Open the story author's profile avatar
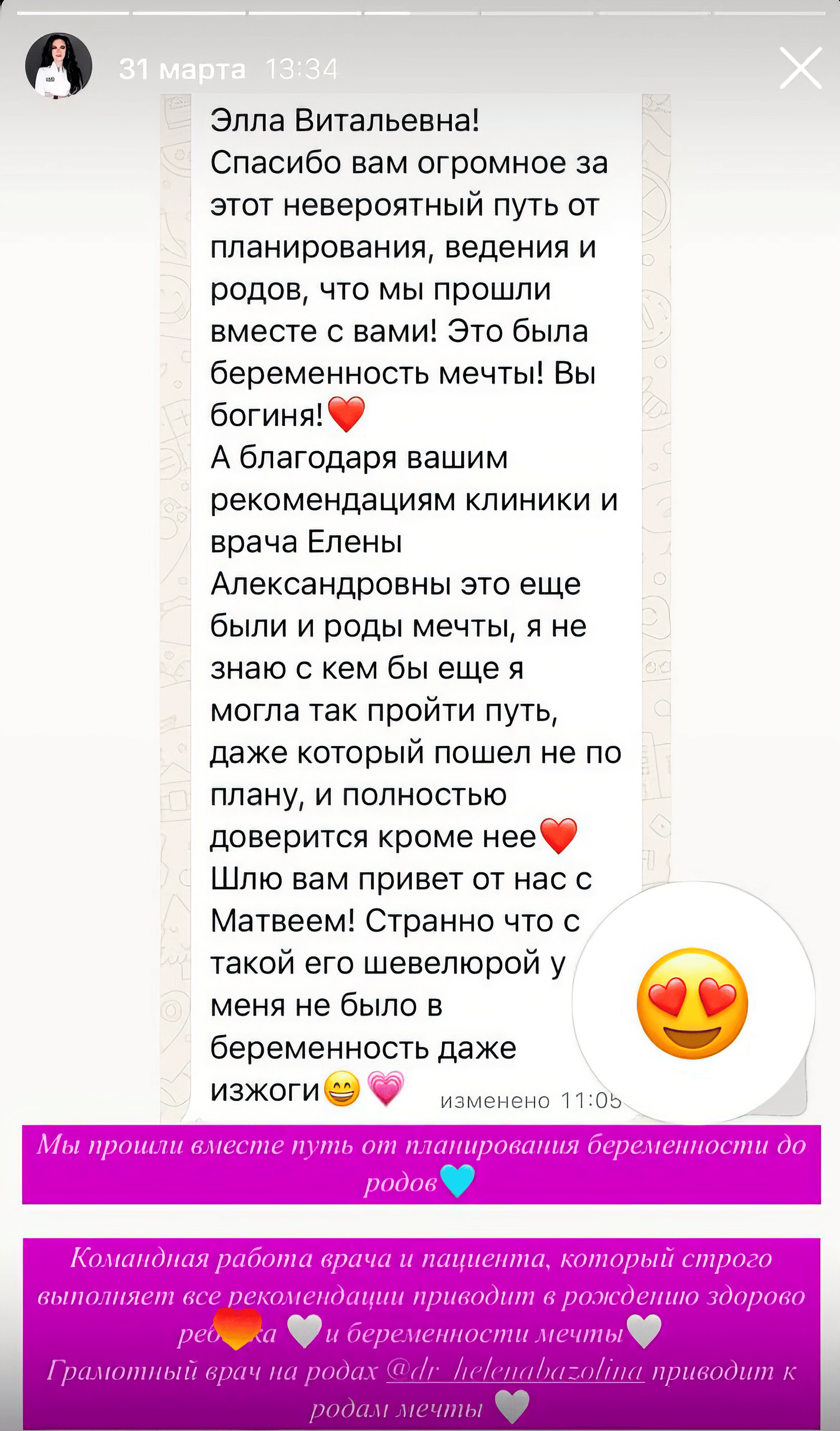The image size is (840, 1431). click(58, 66)
